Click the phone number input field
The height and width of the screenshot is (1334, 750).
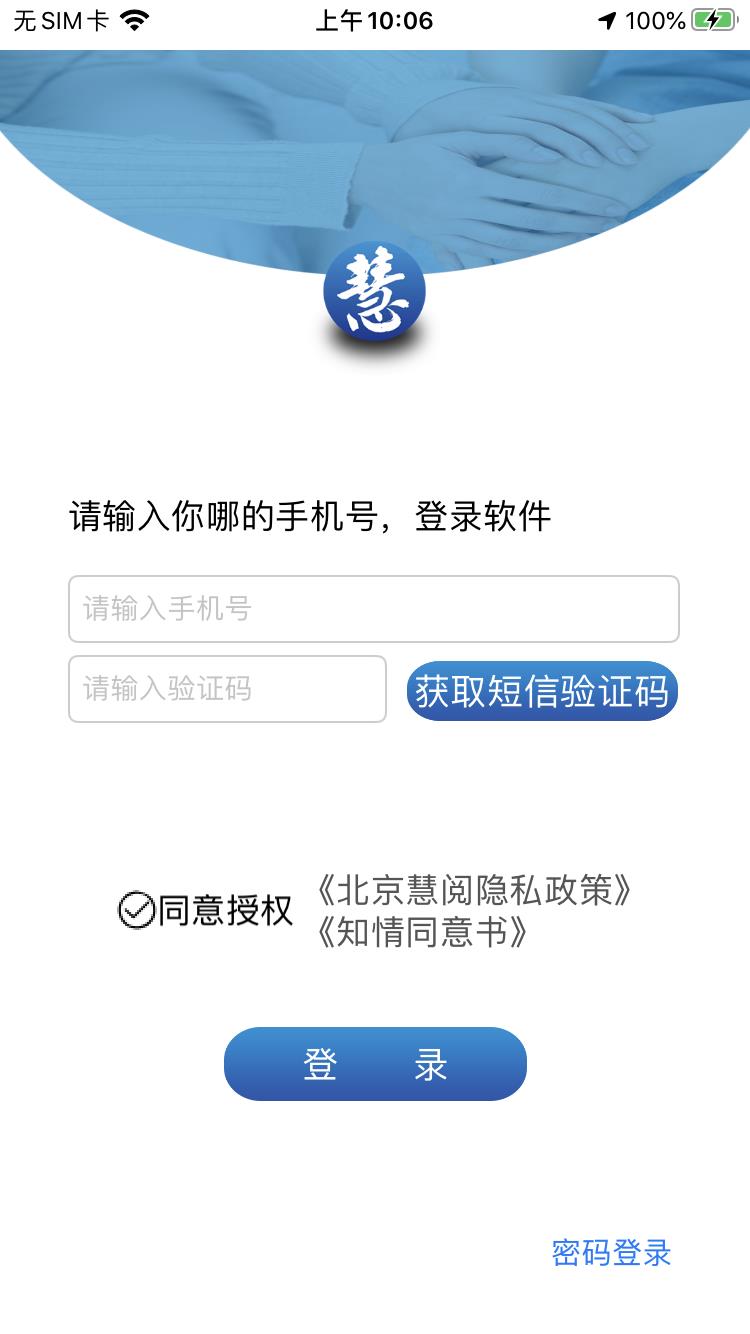tap(374, 608)
